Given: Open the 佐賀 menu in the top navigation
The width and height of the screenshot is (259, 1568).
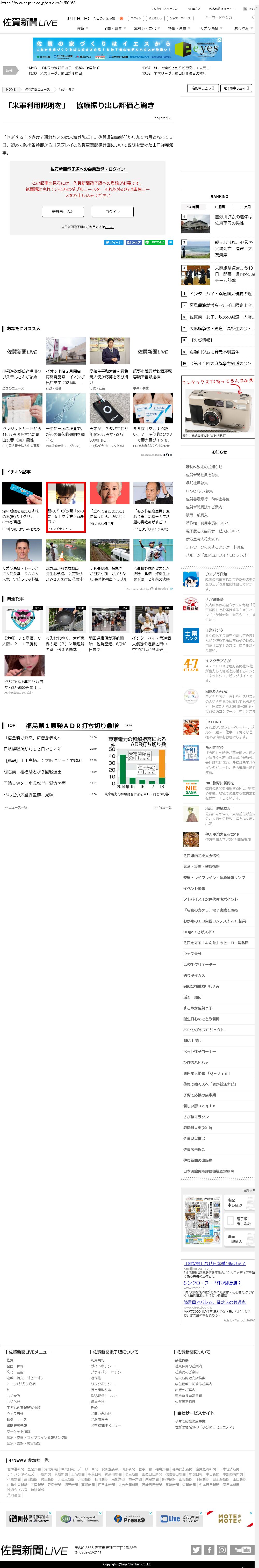Looking at the screenshot, I should point(81,28).
